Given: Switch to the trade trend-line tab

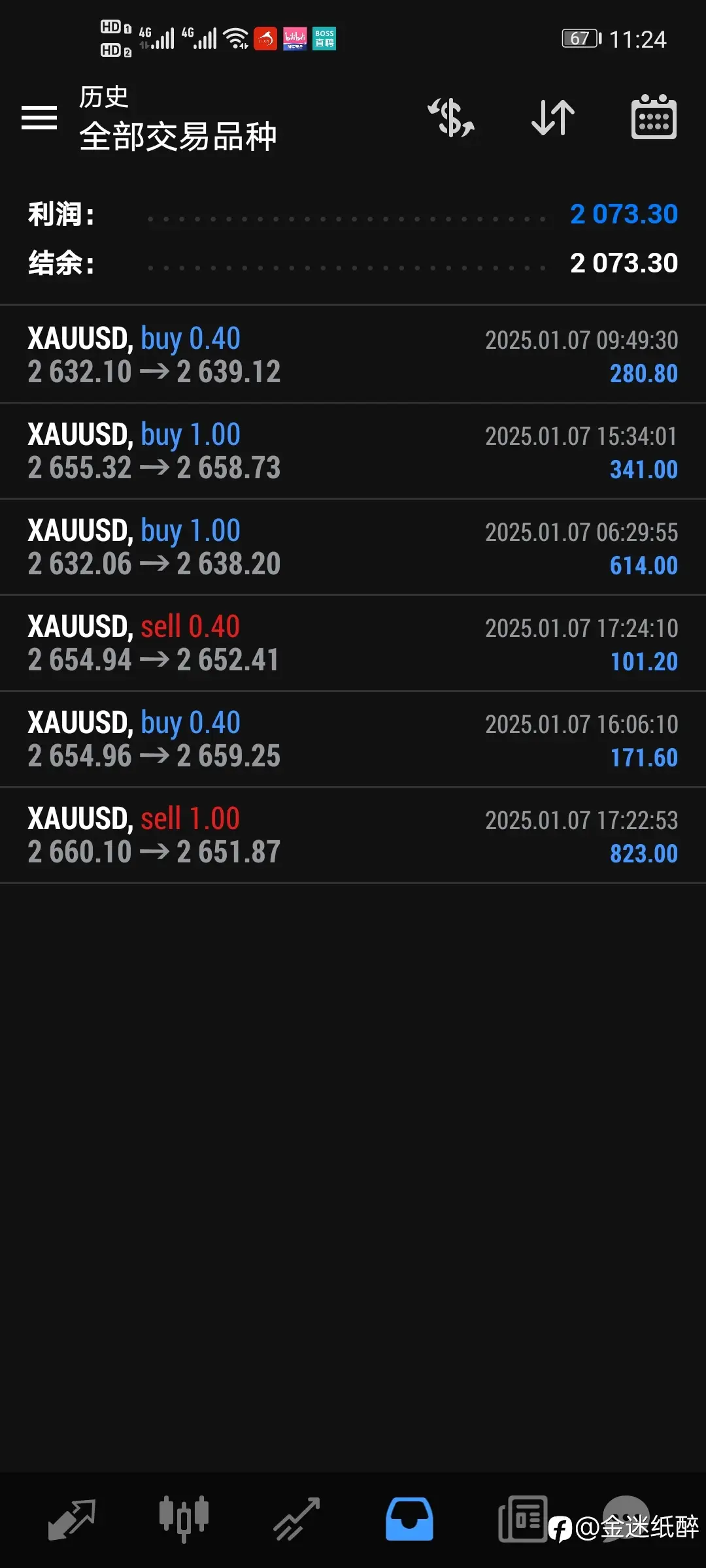Looking at the screenshot, I should click(x=296, y=1519).
